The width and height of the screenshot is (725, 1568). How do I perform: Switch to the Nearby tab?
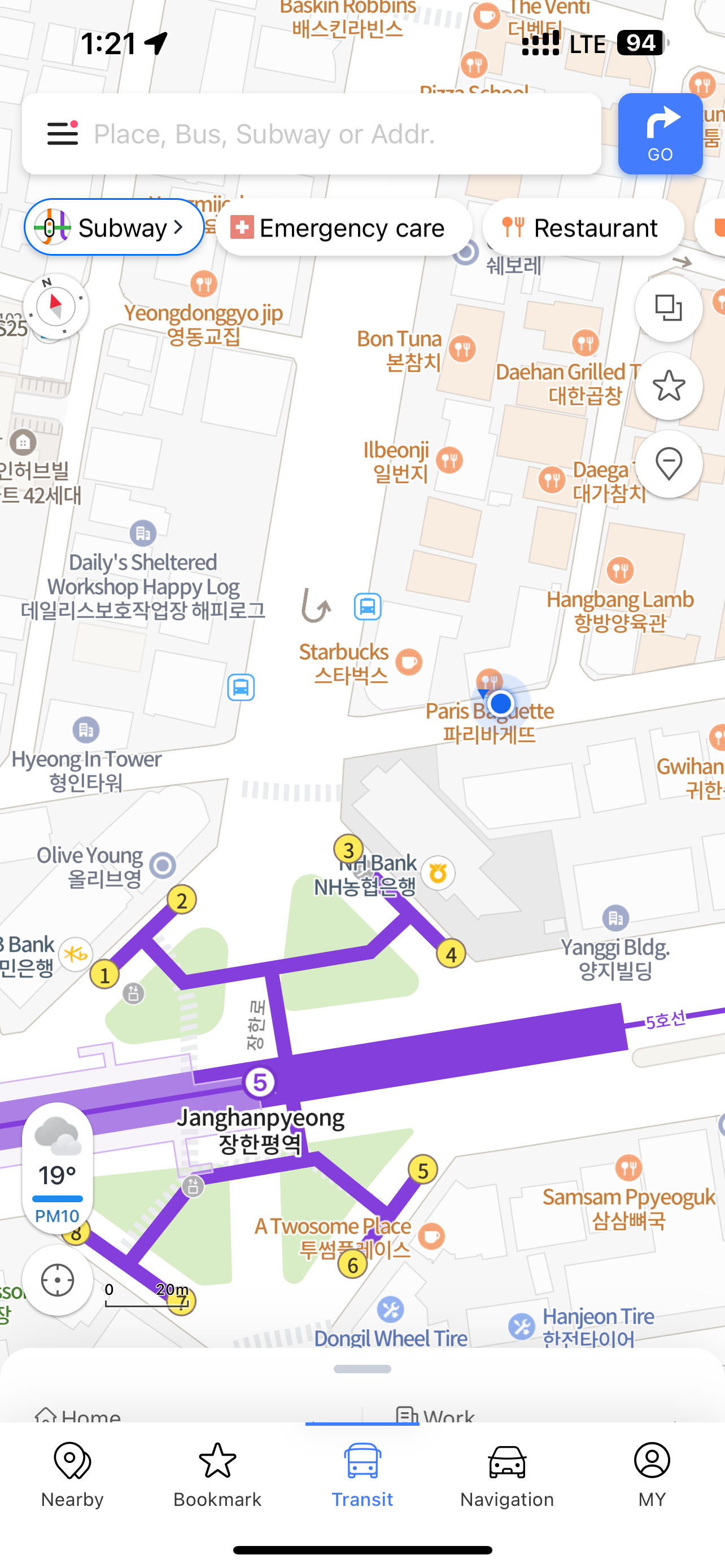(x=72, y=1474)
